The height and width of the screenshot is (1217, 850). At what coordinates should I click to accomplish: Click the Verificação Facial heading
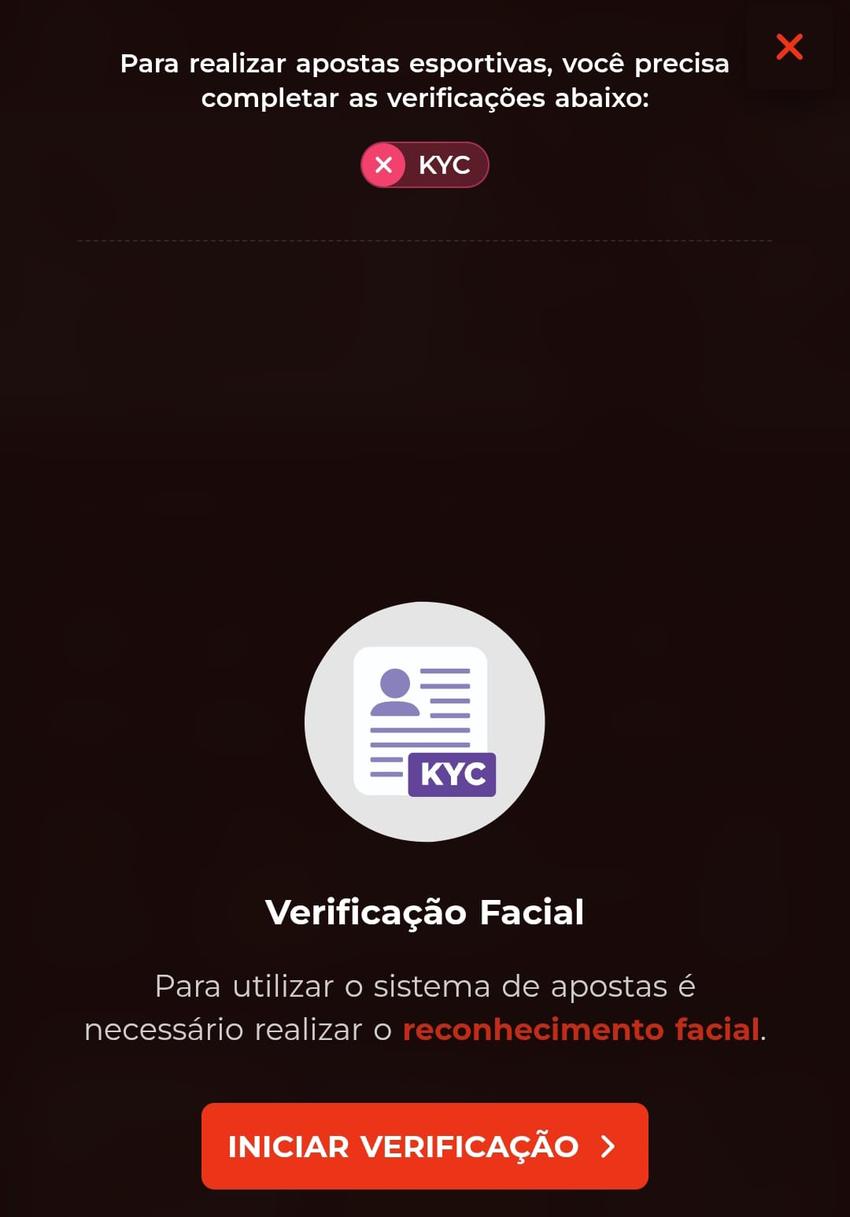pos(424,911)
